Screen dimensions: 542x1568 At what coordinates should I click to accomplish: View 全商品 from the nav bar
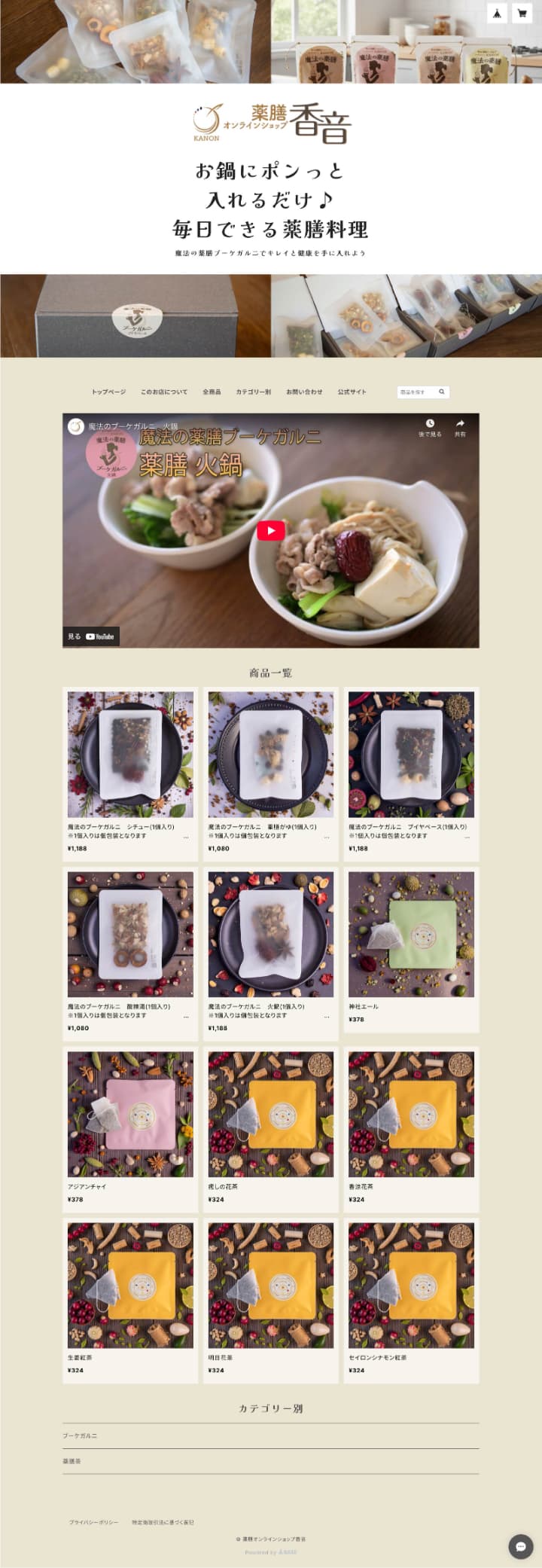coord(212,392)
